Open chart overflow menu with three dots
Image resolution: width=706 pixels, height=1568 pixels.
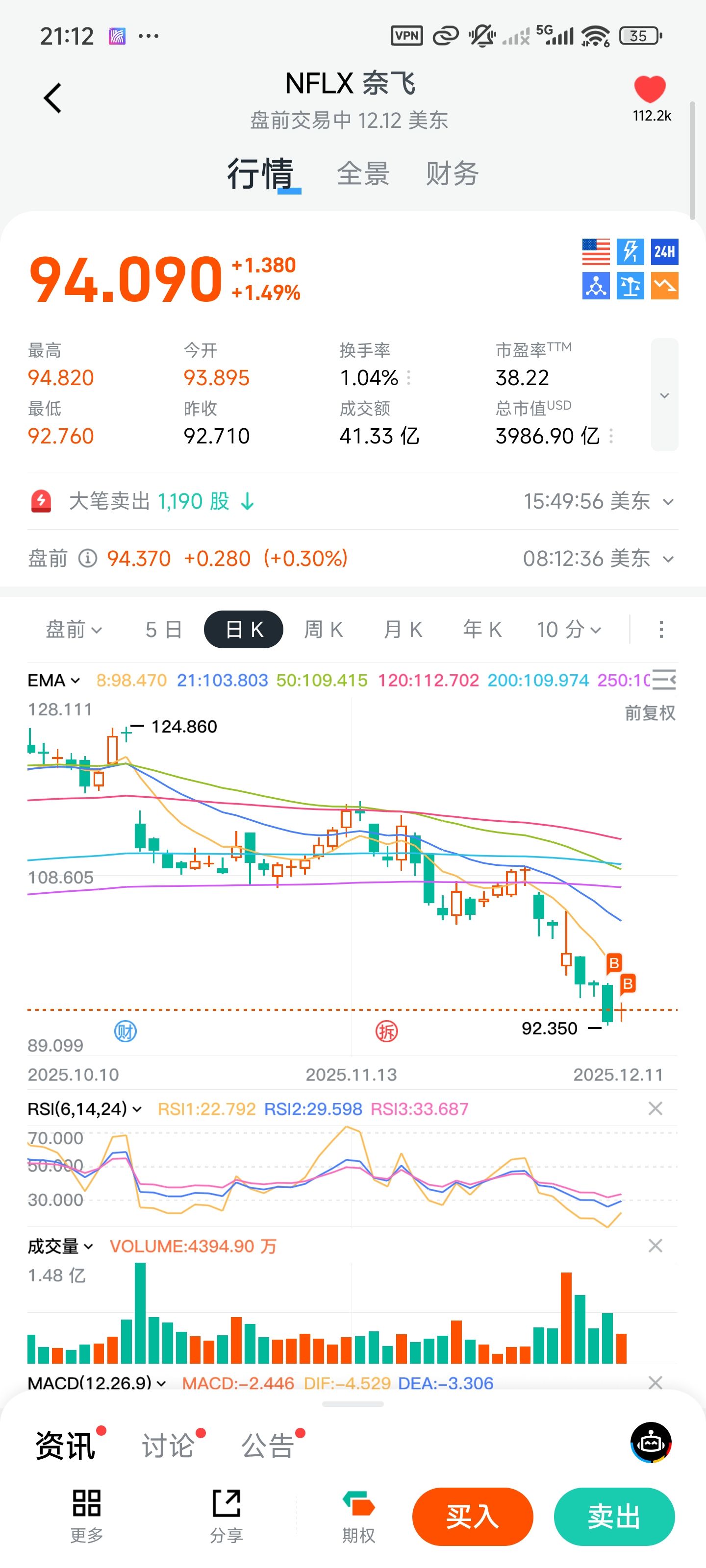pos(661,629)
